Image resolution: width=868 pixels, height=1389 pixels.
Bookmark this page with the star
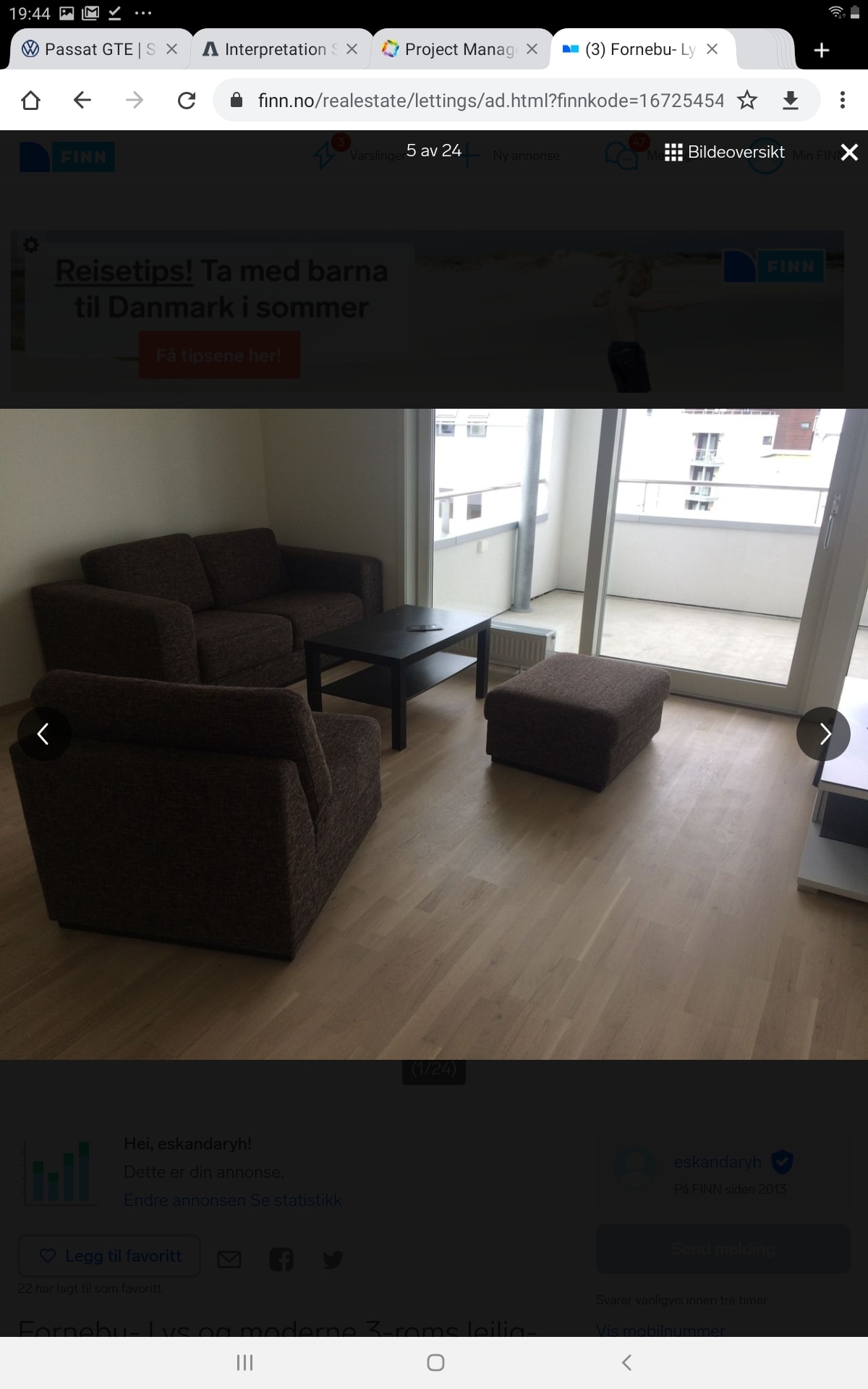point(747,101)
